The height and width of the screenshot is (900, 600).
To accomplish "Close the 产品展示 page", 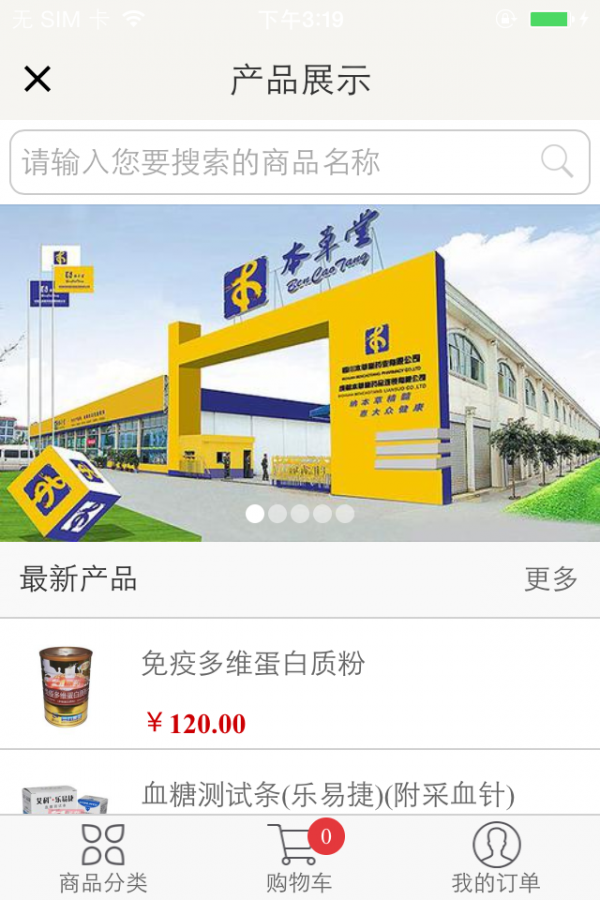I will click(x=37, y=79).
